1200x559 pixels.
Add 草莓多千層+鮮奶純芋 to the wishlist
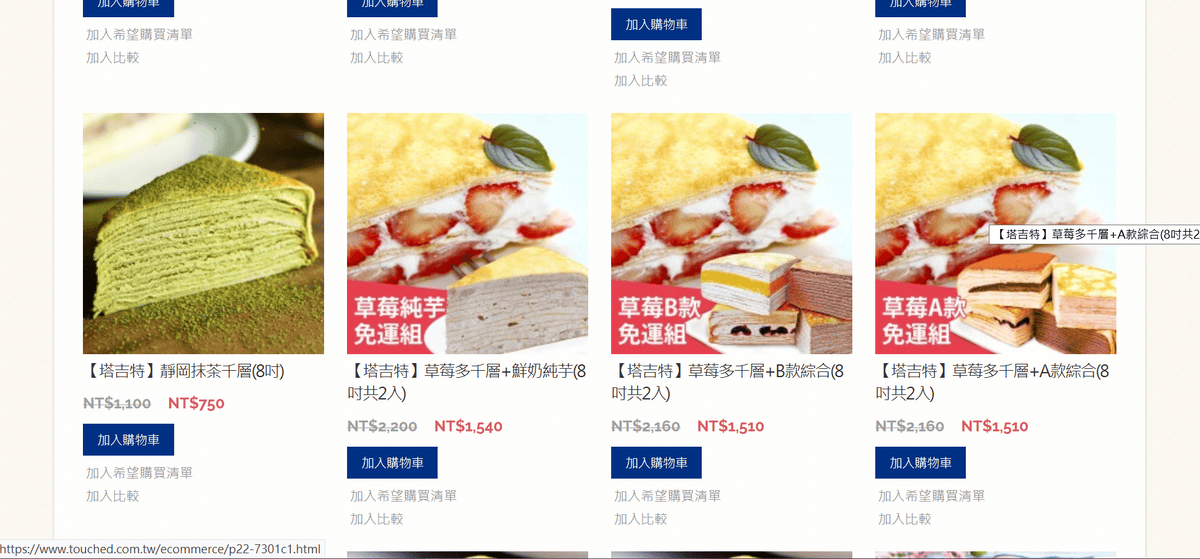coord(403,496)
